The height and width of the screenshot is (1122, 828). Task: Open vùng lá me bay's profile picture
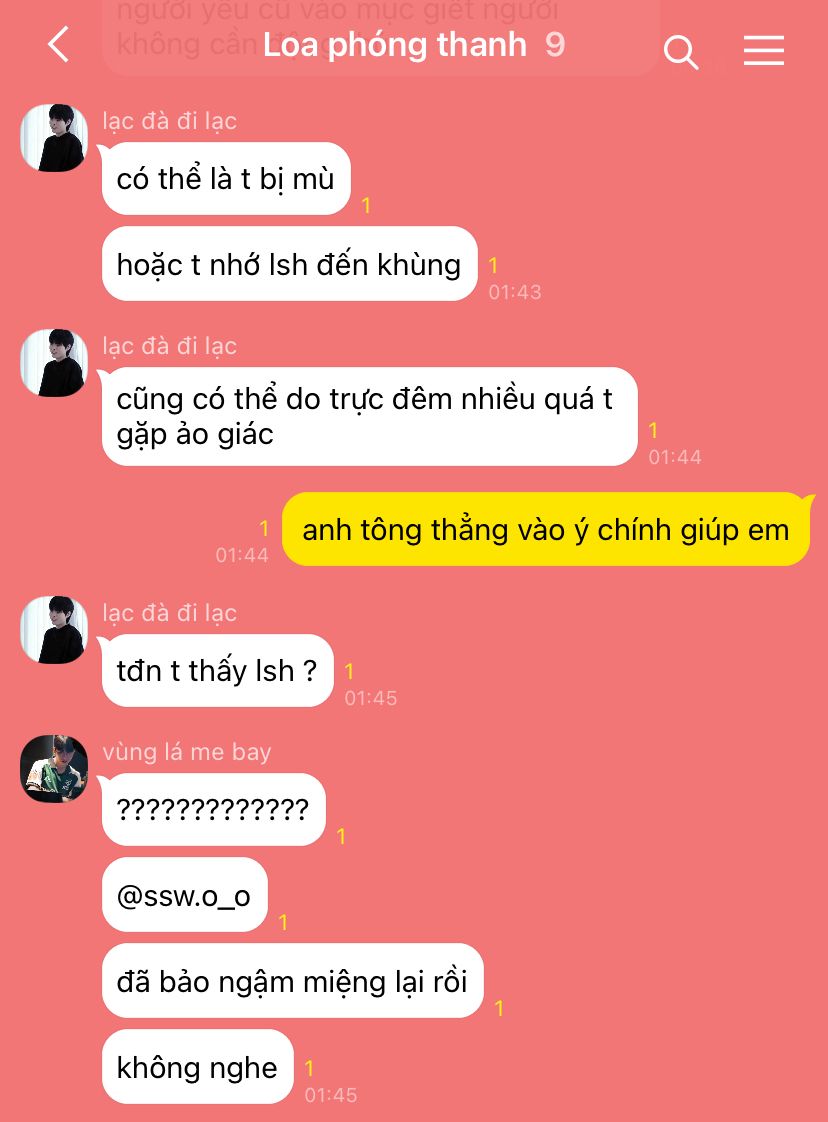[54, 769]
